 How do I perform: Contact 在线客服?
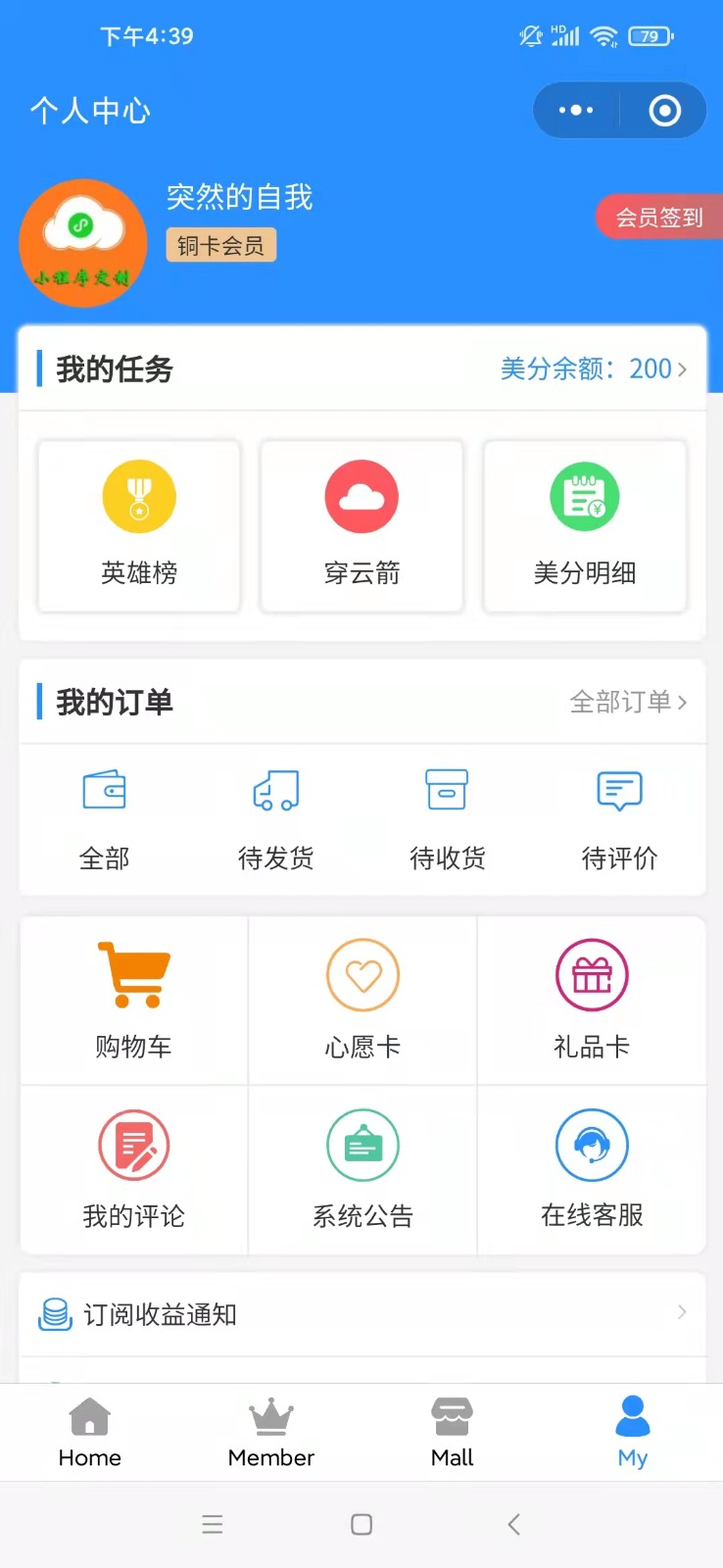[x=592, y=1170]
